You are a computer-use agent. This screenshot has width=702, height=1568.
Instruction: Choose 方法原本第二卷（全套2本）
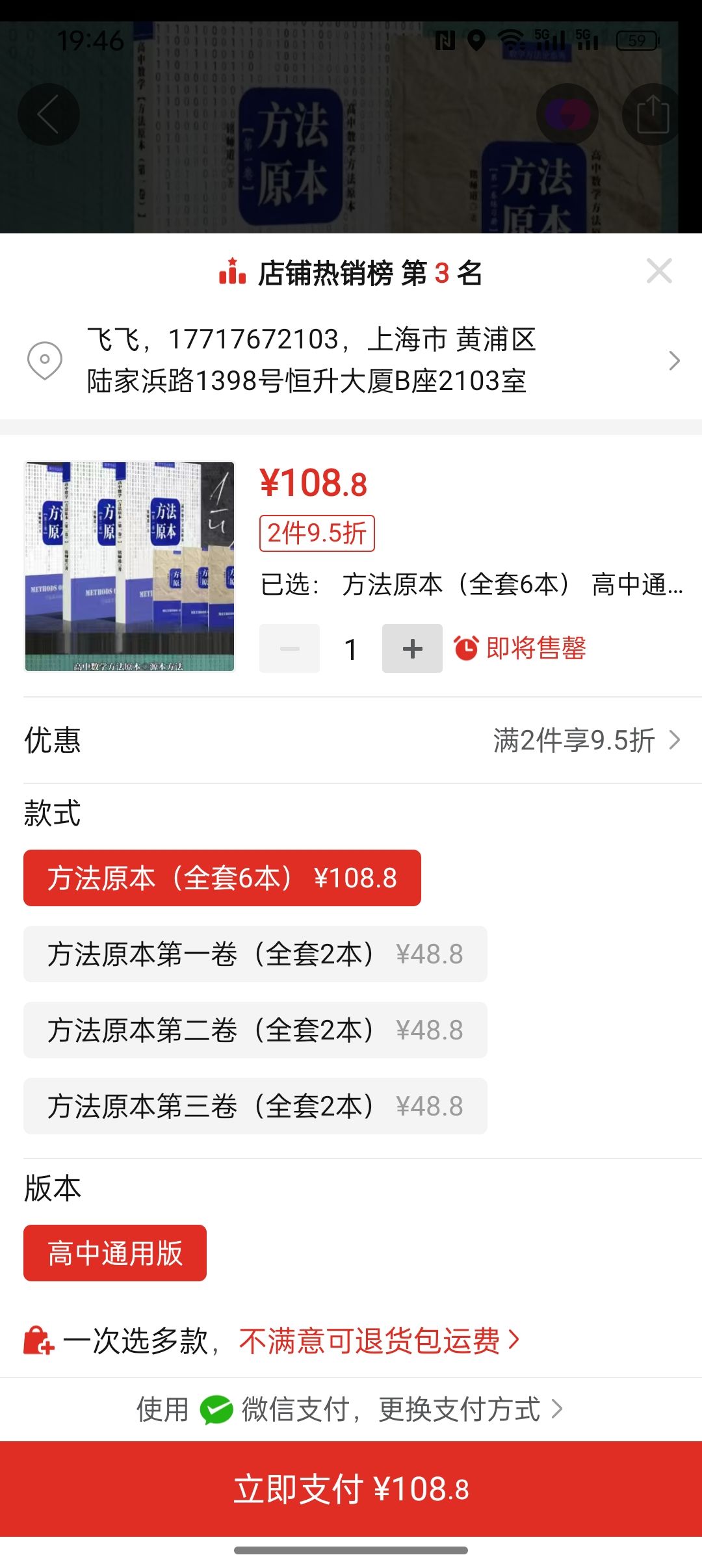255,1030
